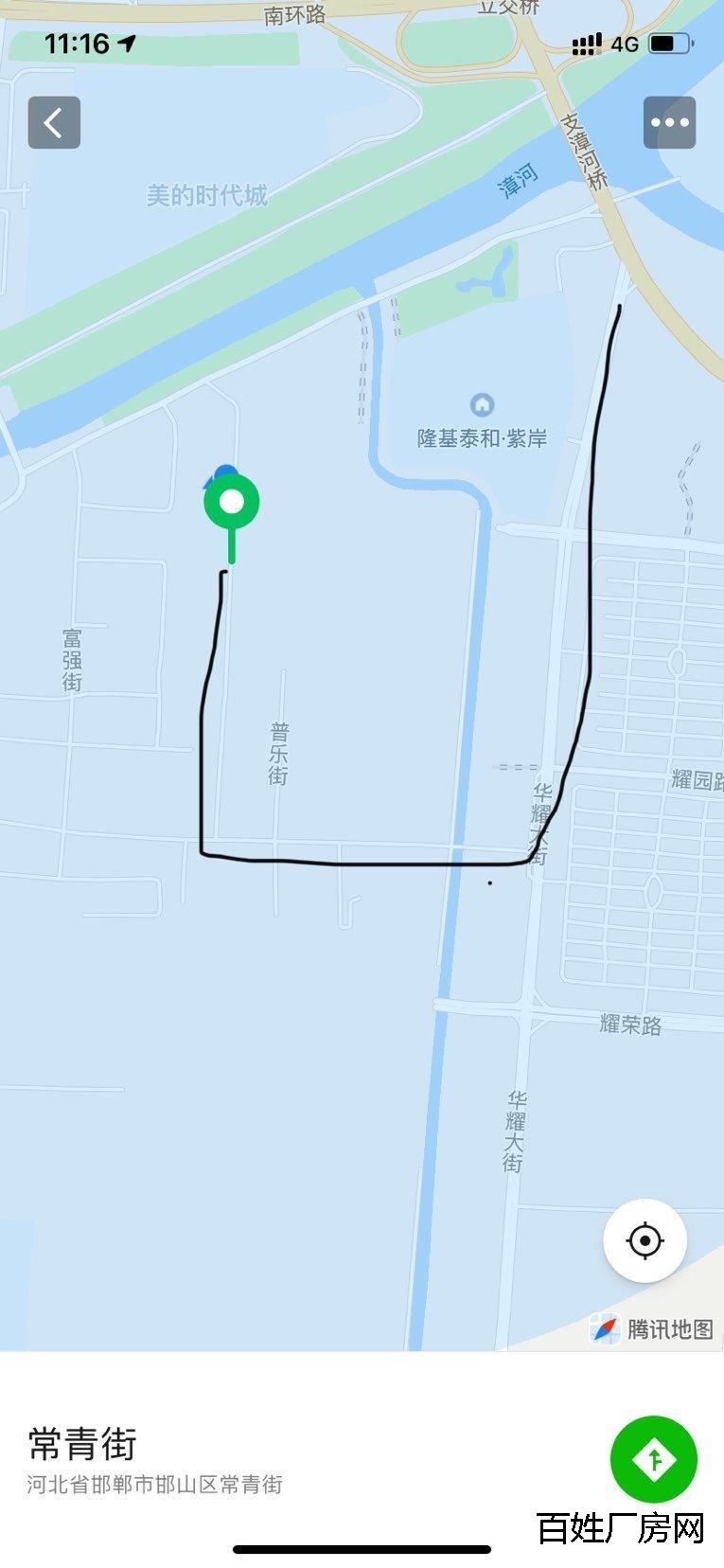Image resolution: width=724 pixels, height=1568 pixels.
Task: Go back using the arrow button
Action: [x=54, y=123]
